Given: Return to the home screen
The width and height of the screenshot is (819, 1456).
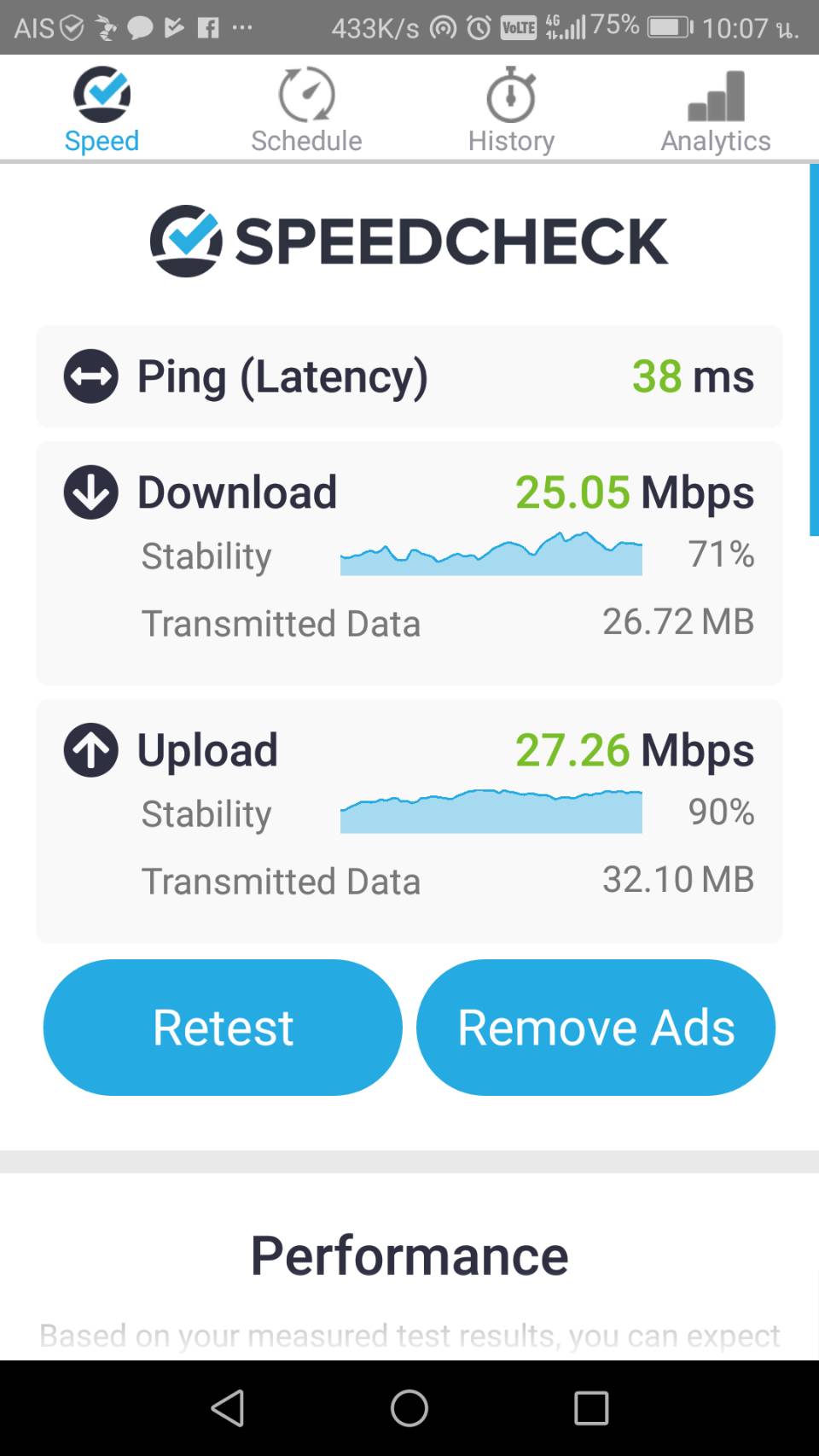Looking at the screenshot, I should (409, 1408).
